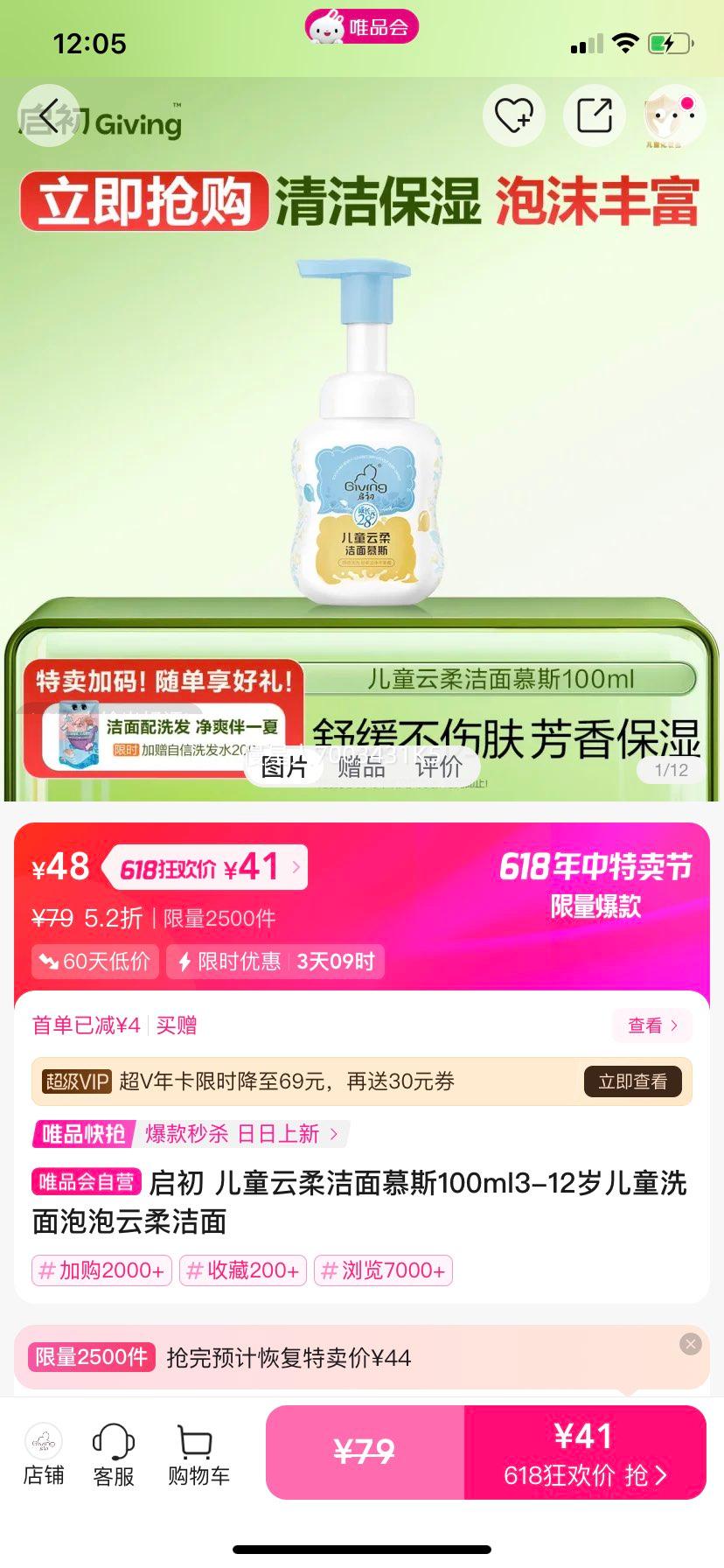724x1568 pixels.
Task: Tap 立即查看 on the 超级VIP banner
Action: coord(632,1081)
